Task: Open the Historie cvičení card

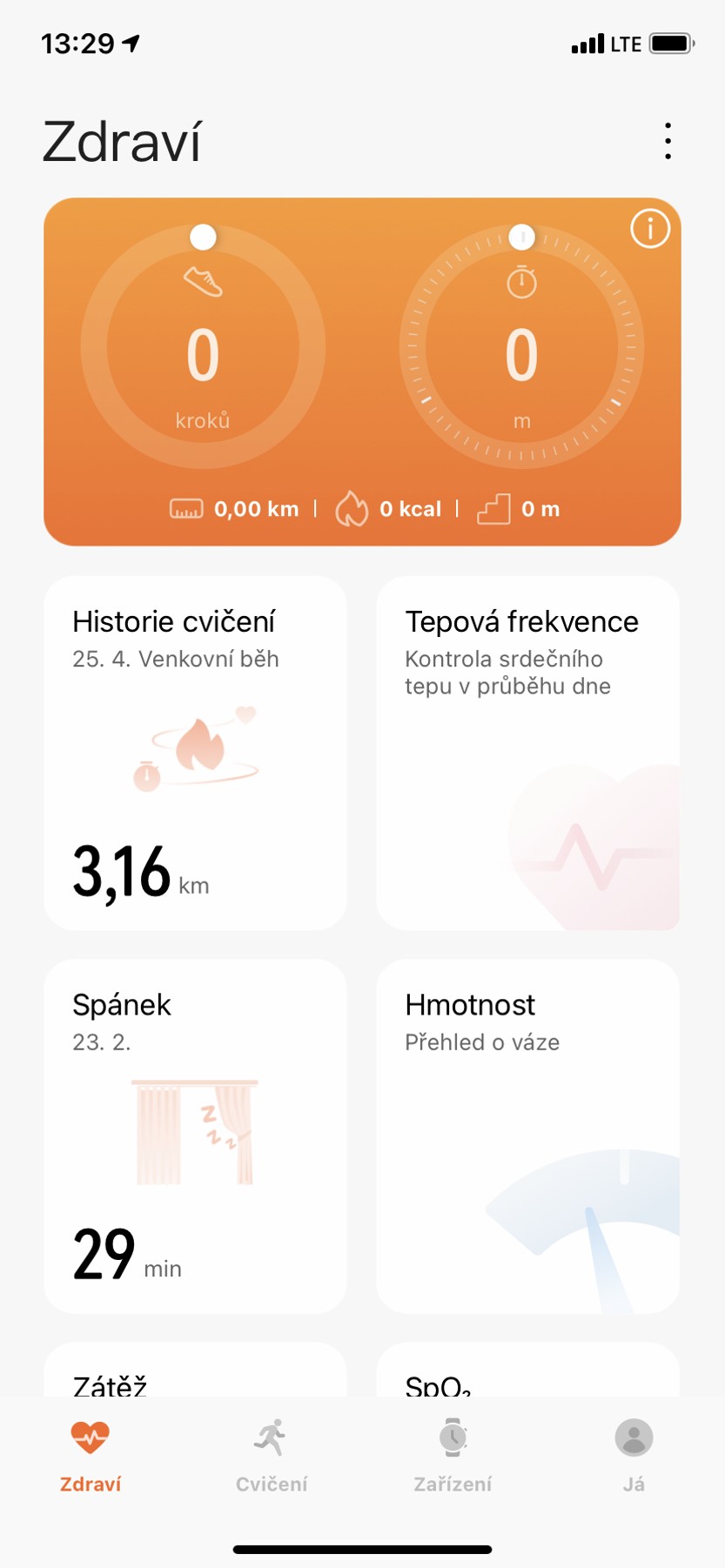Action: [195, 753]
